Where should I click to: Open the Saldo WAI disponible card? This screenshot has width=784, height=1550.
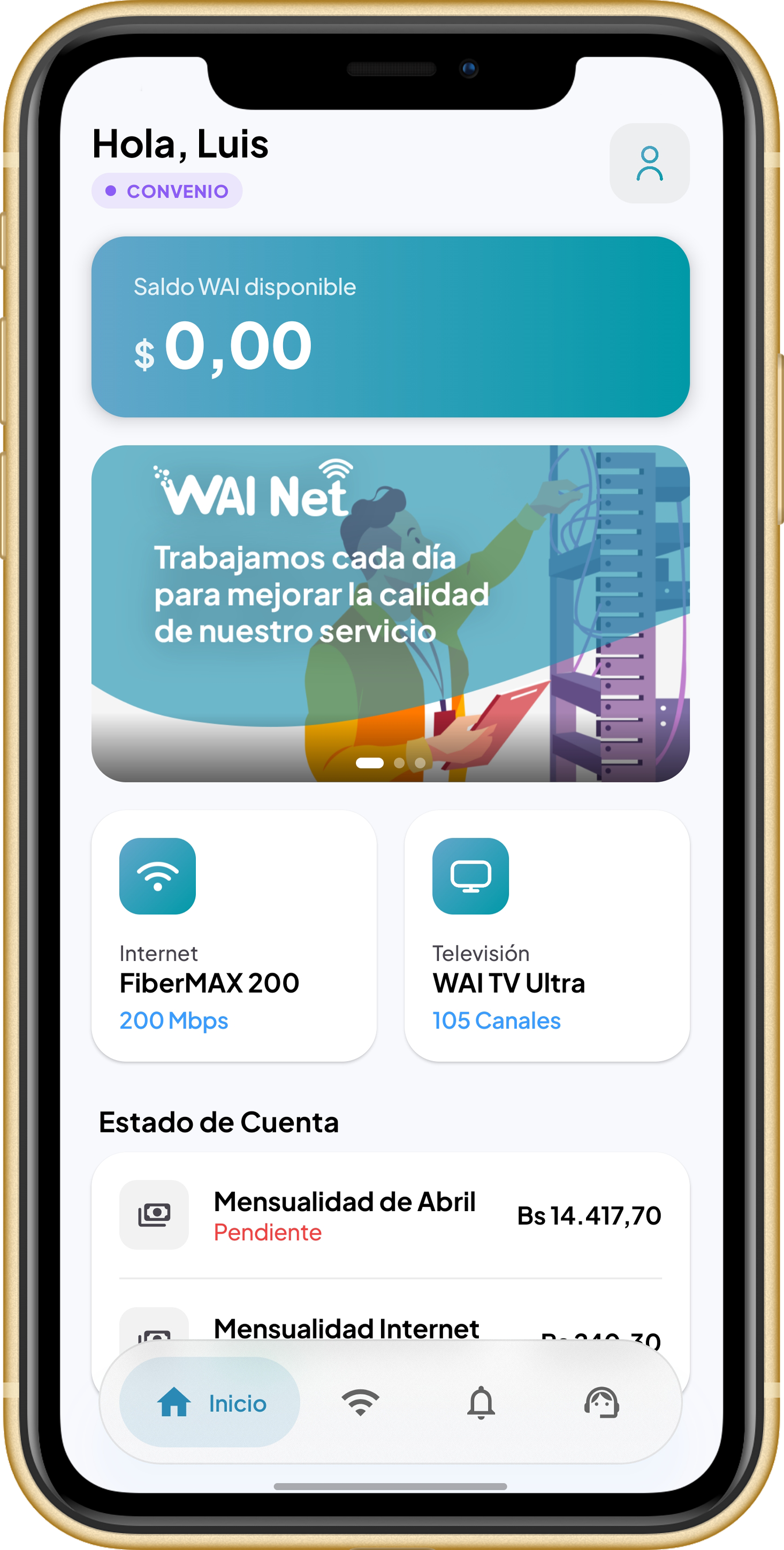pos(390,327)
